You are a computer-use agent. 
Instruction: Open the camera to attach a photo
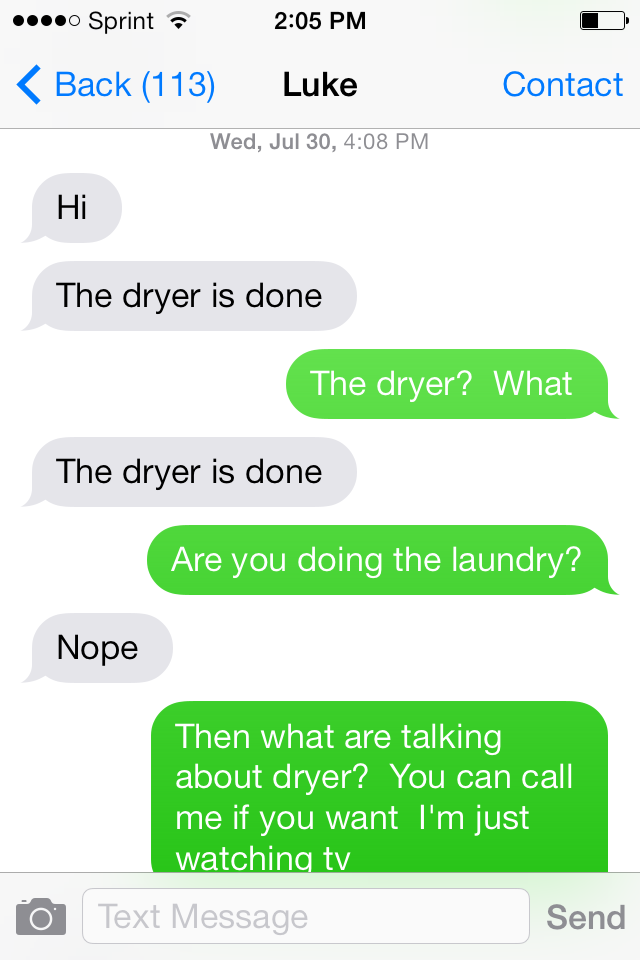[x=41, y=916]
